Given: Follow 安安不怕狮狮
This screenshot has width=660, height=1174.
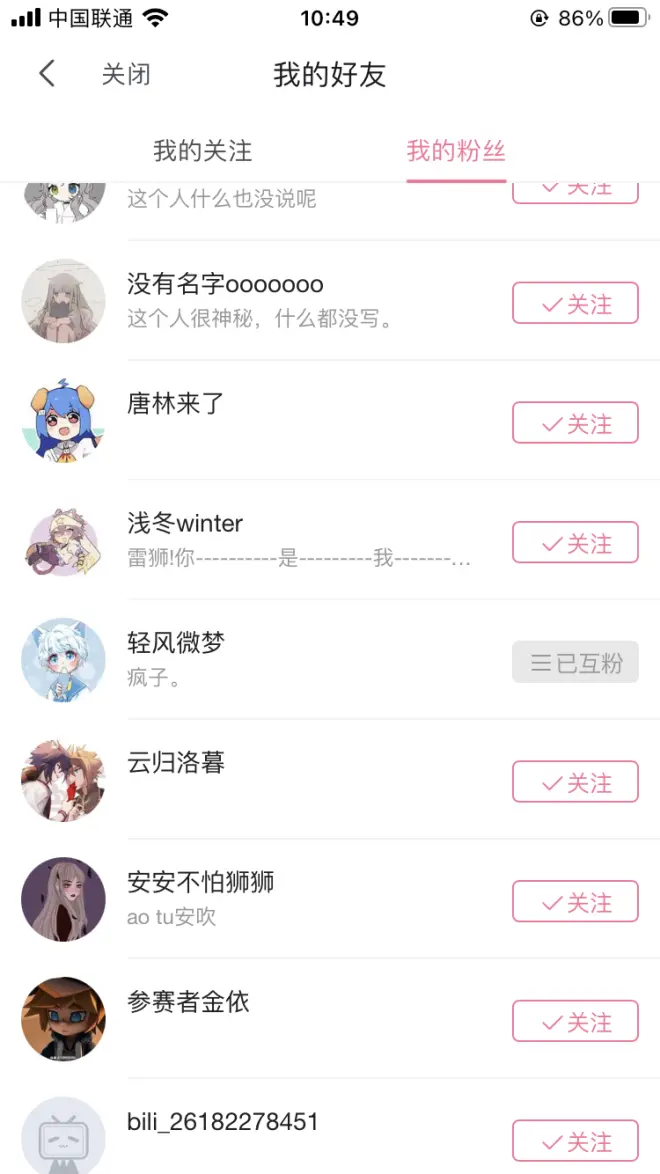Looking at the screenshot, I should point(575,902).
